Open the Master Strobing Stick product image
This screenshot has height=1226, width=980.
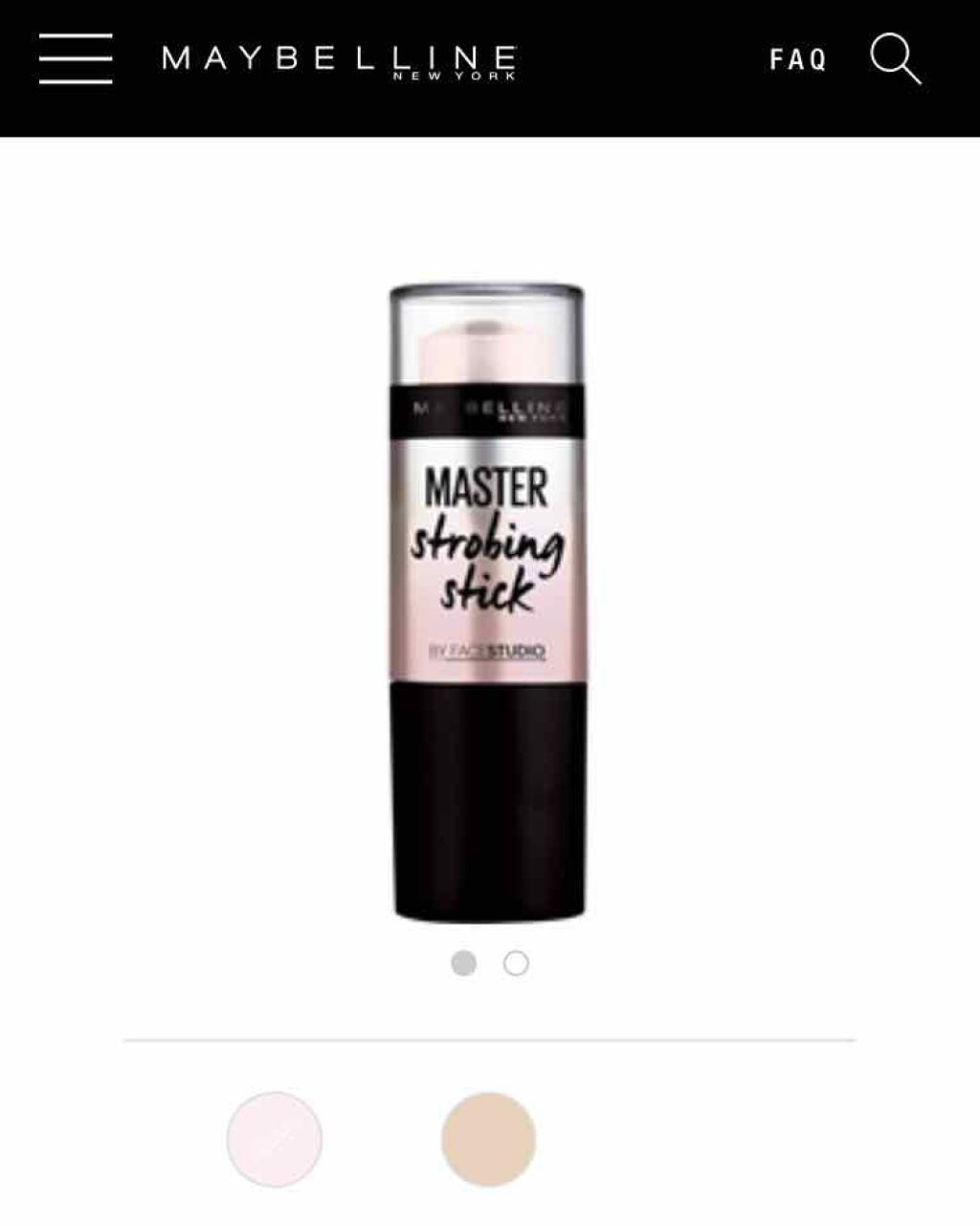click(x=488, y=601)
